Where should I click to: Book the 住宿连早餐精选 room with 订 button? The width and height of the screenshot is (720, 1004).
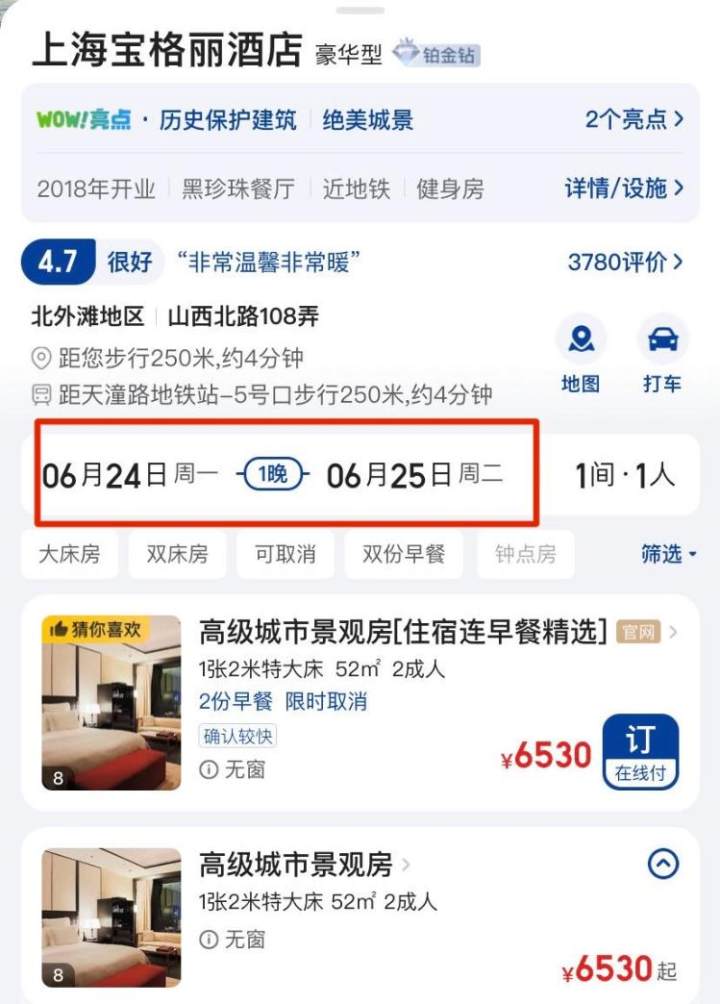[640, 751]
